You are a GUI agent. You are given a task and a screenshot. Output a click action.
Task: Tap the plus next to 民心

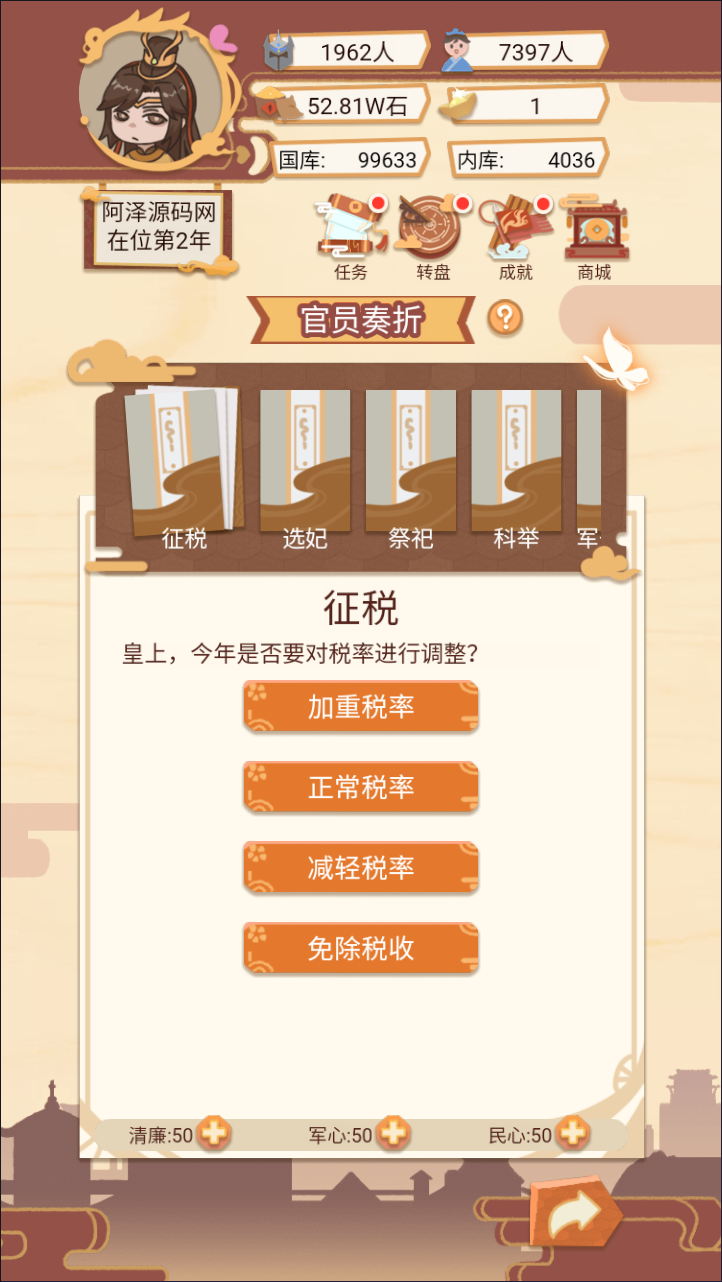pyautogui.click(x=572, y=1133)
